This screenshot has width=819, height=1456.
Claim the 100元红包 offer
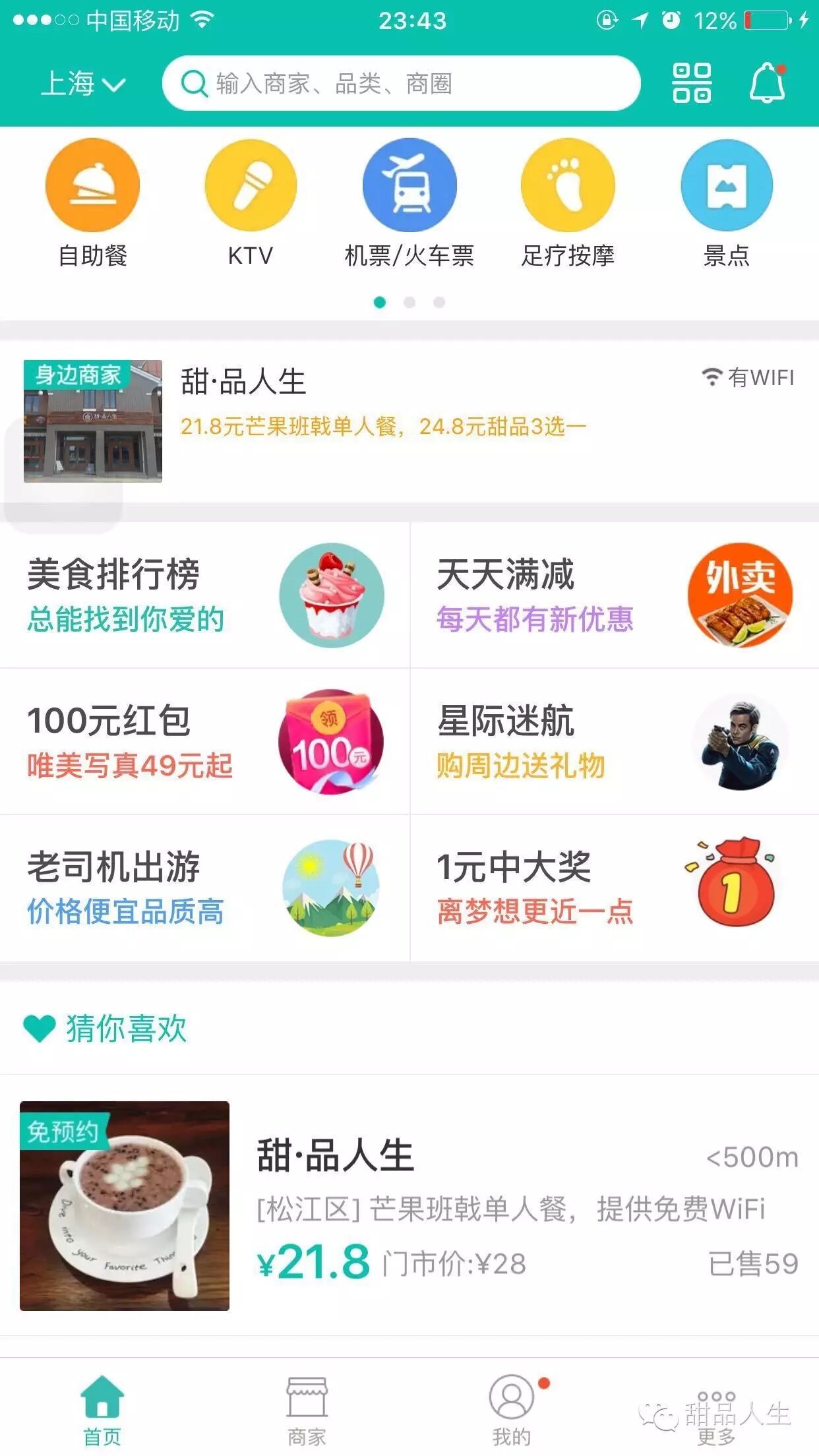pyautogui.click(x=204, y=741)
